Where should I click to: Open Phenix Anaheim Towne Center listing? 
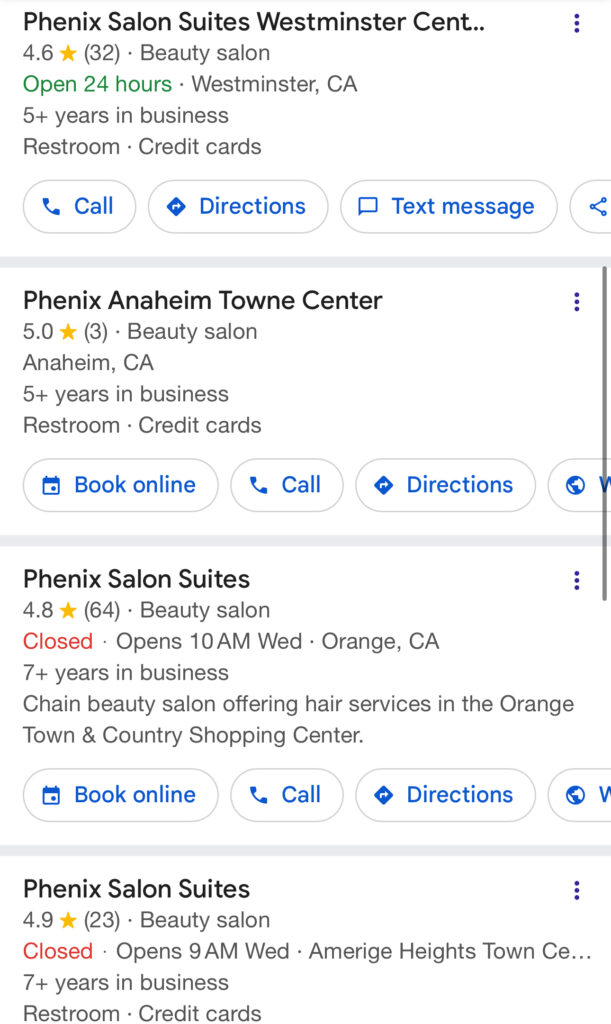coord(202,300)
